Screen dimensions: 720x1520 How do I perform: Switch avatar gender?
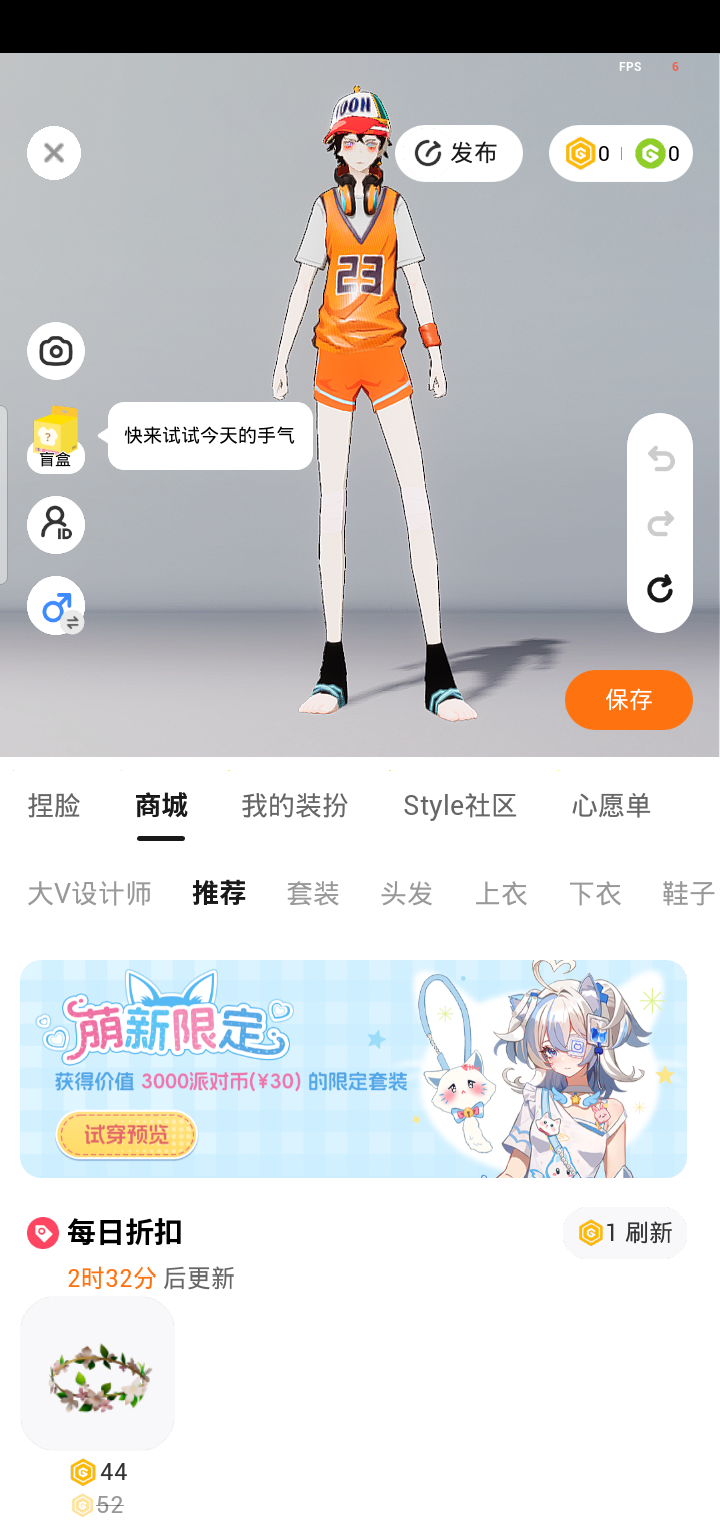tap(55, 607)
